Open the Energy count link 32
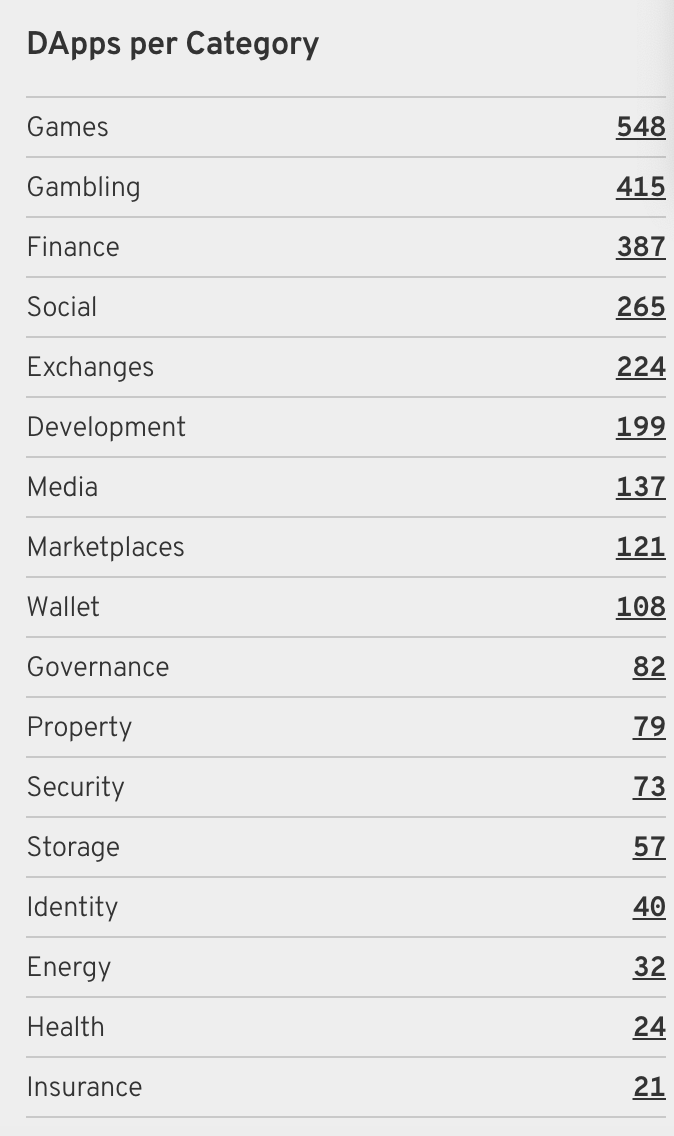This screenshot has width=674, height=1136. coord(649,967)
